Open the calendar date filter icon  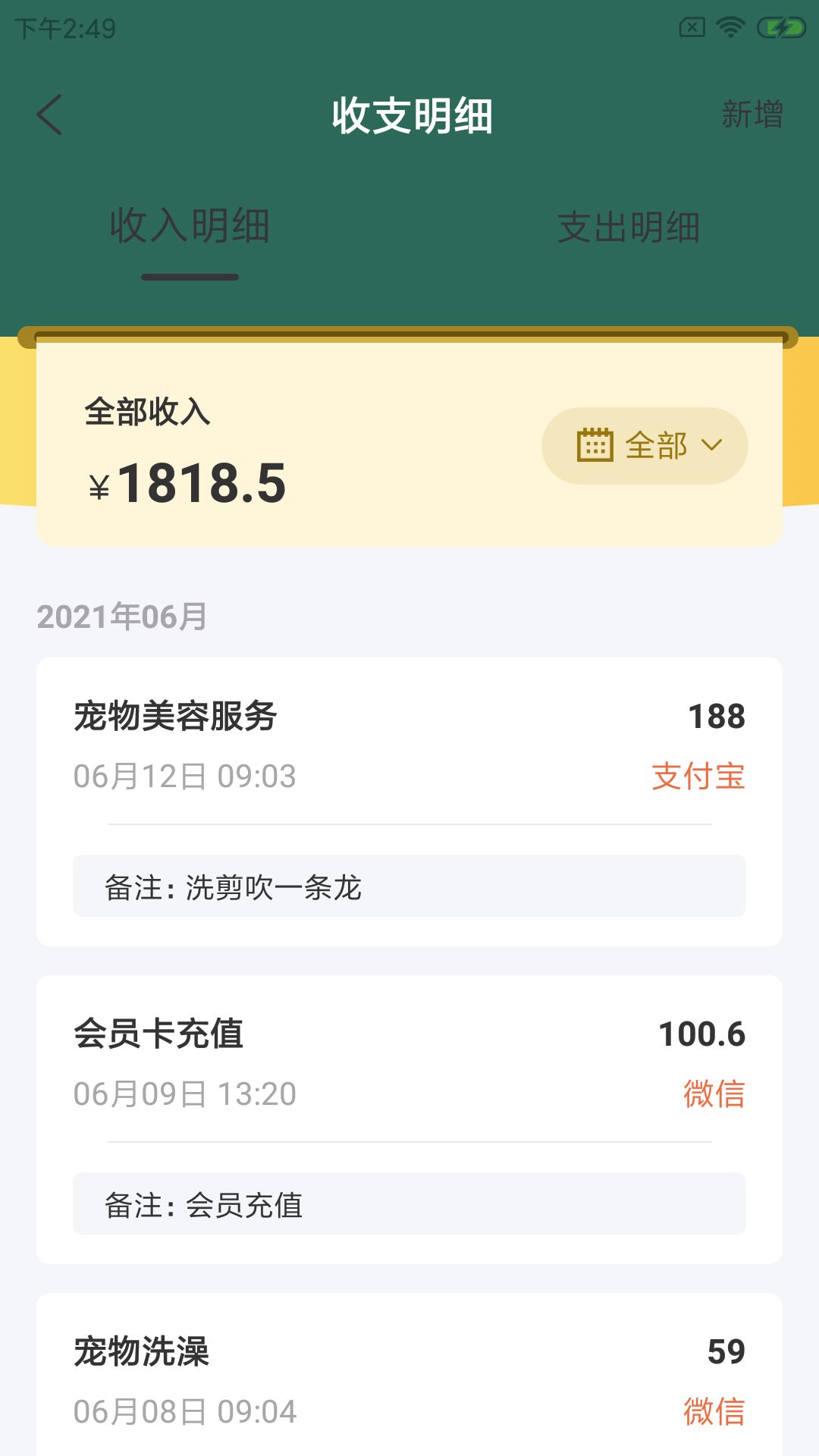click(x=595, y=447)
